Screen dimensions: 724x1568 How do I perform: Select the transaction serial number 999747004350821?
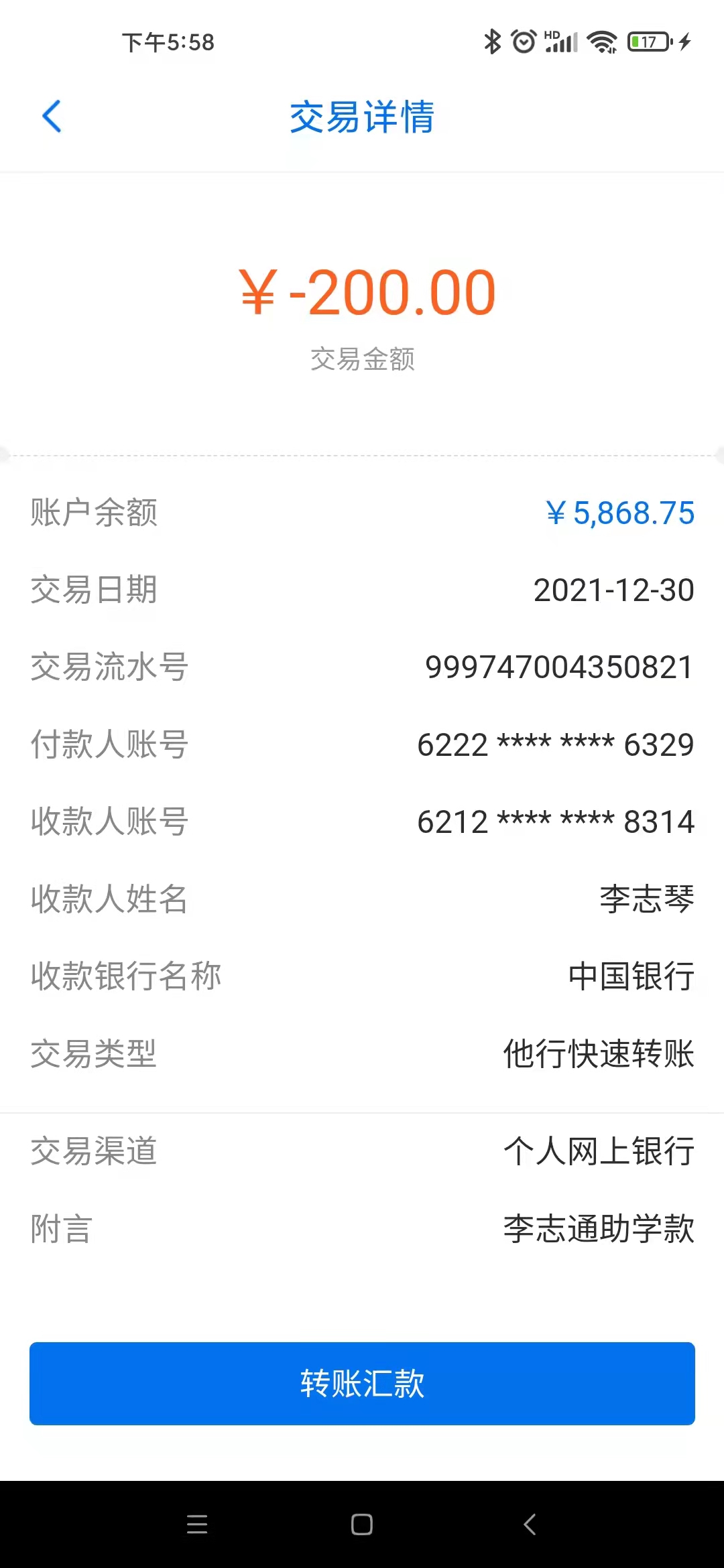click(x=560, y=667)
